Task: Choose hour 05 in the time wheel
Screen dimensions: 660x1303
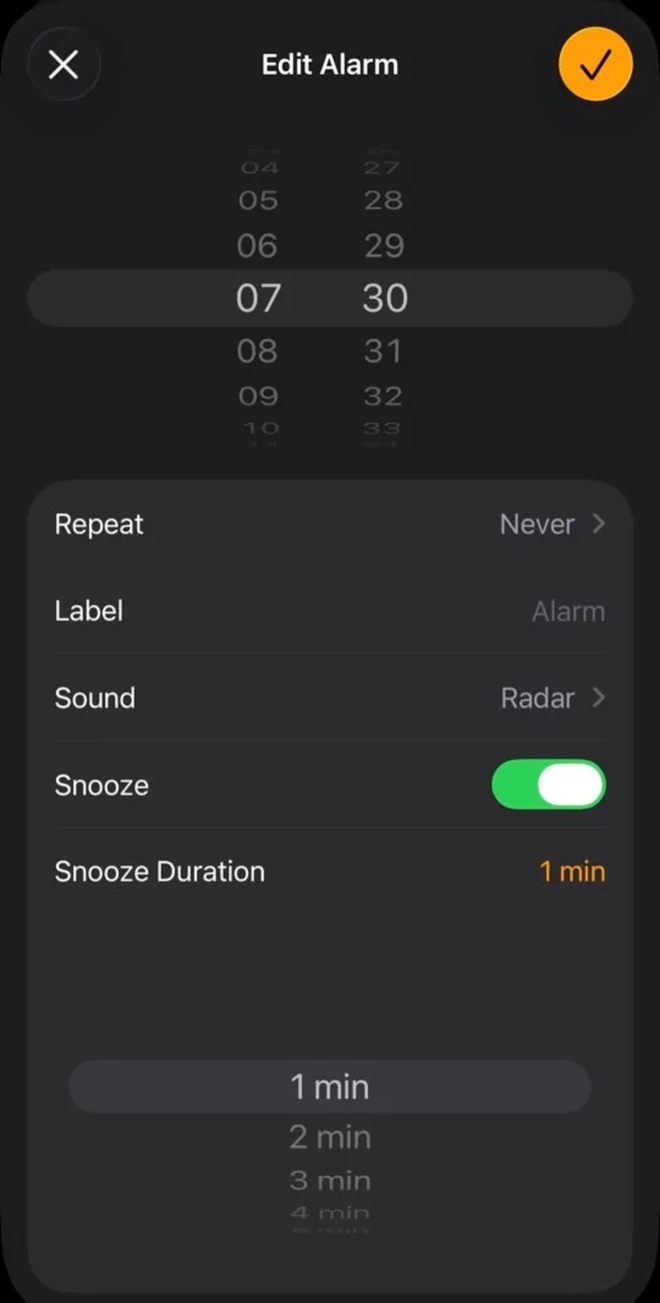Action: click(258, 201)
